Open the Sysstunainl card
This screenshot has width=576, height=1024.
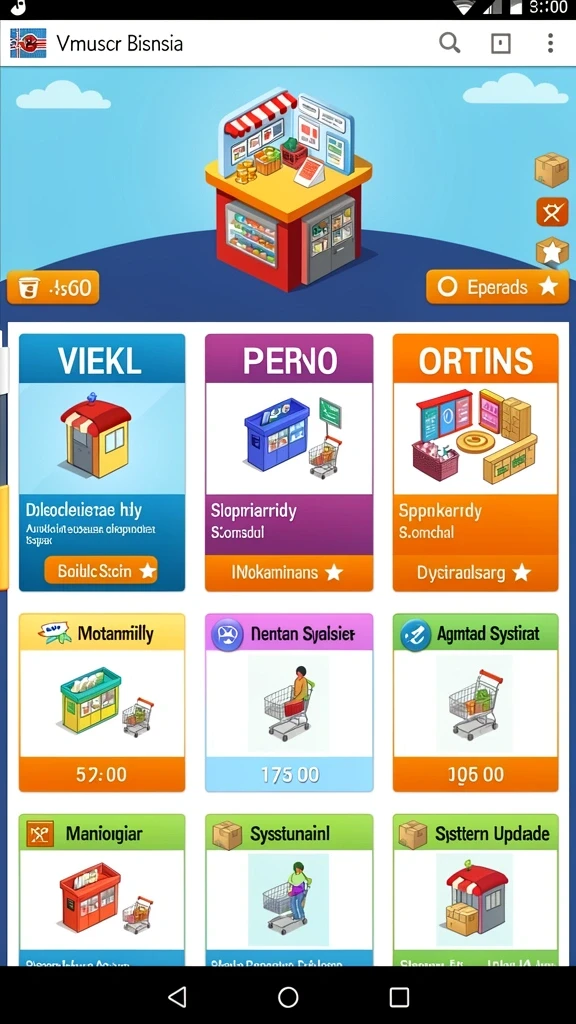click(289, 889)
